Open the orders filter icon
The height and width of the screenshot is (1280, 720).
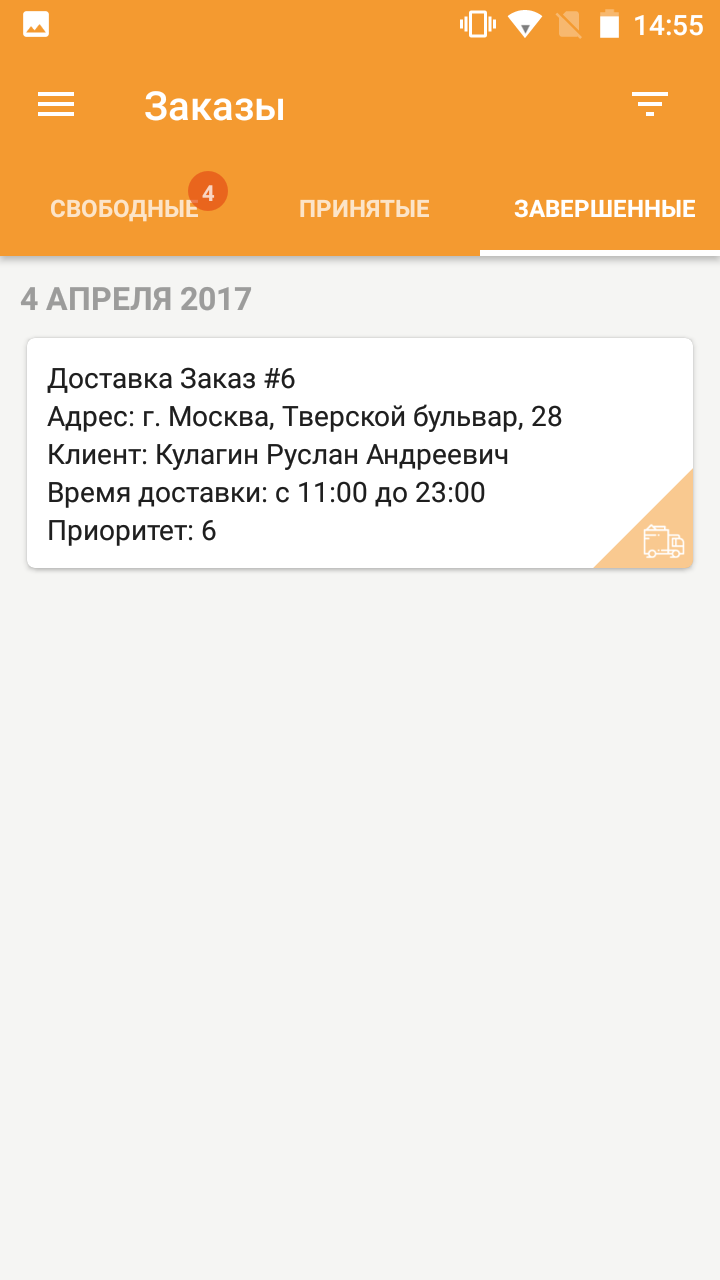650,104
